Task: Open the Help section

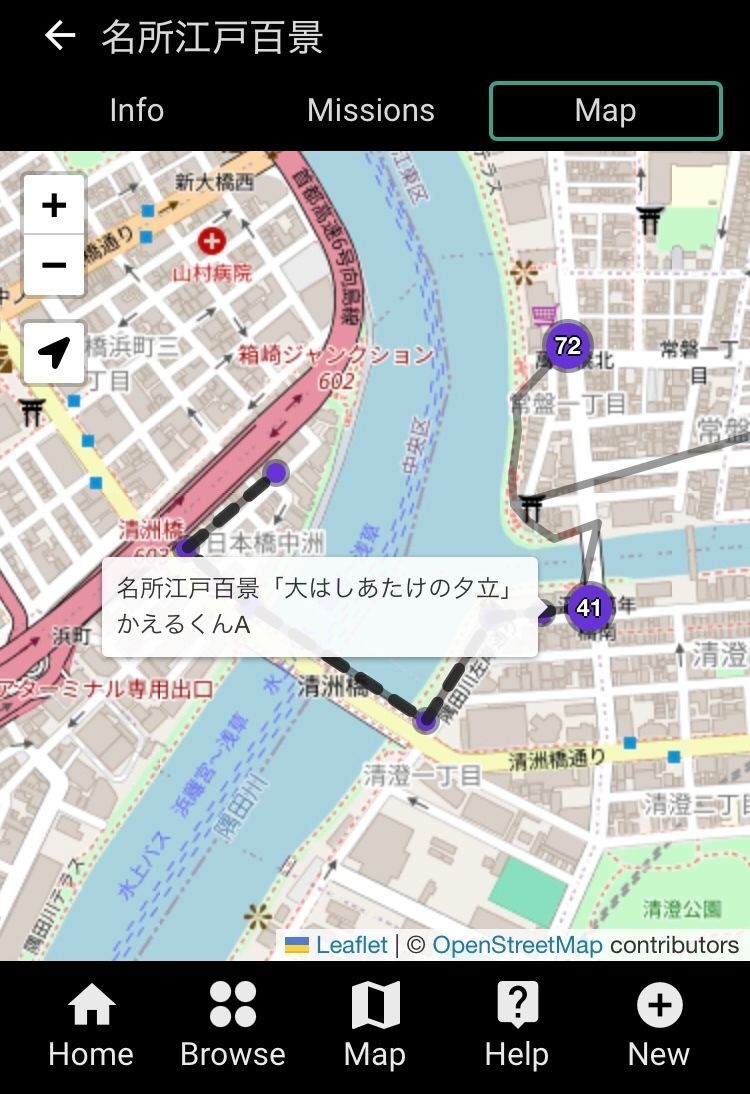Action: point(517,1024)
